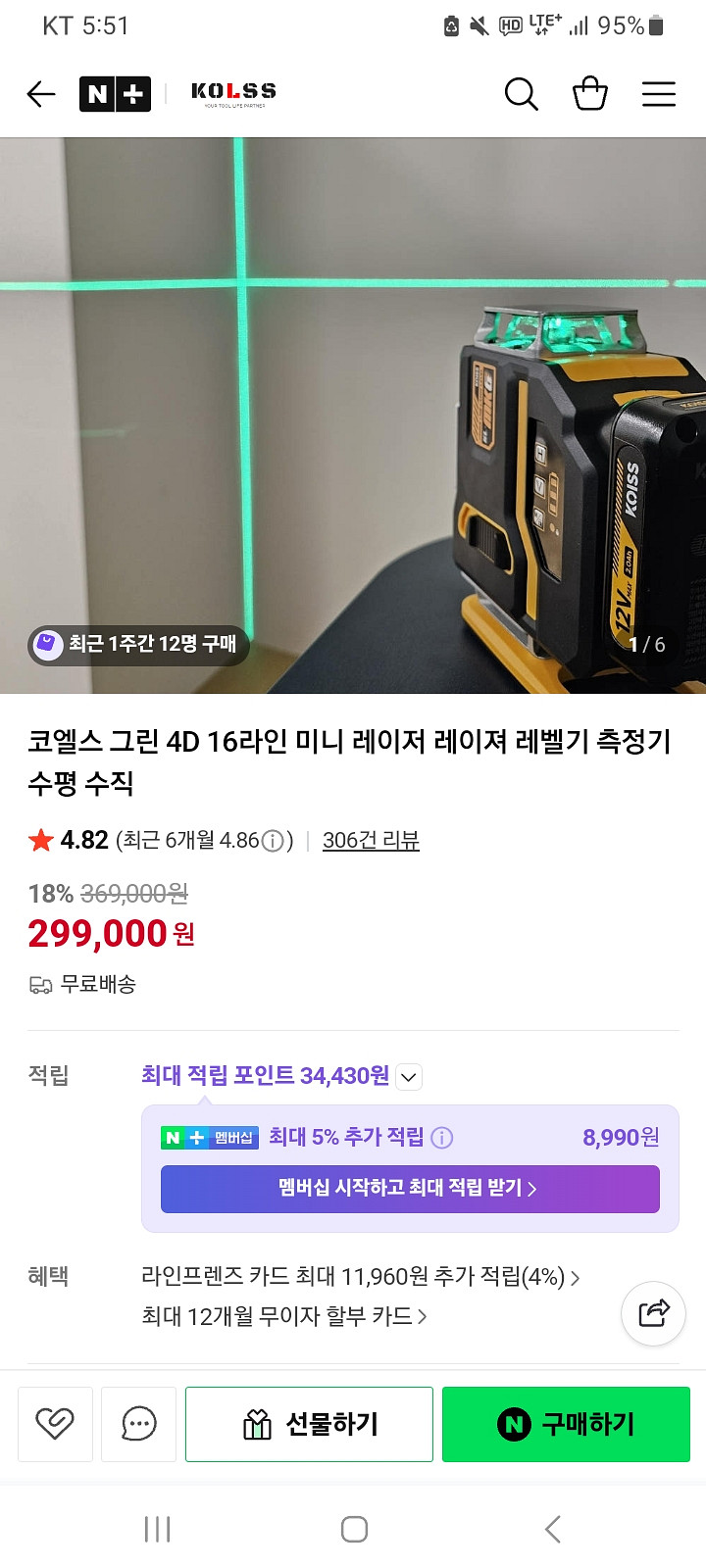The width and height of the screenshot is (706, 1568).
Task: Open the KOLSS brand store
Action: tap(233, 93)
